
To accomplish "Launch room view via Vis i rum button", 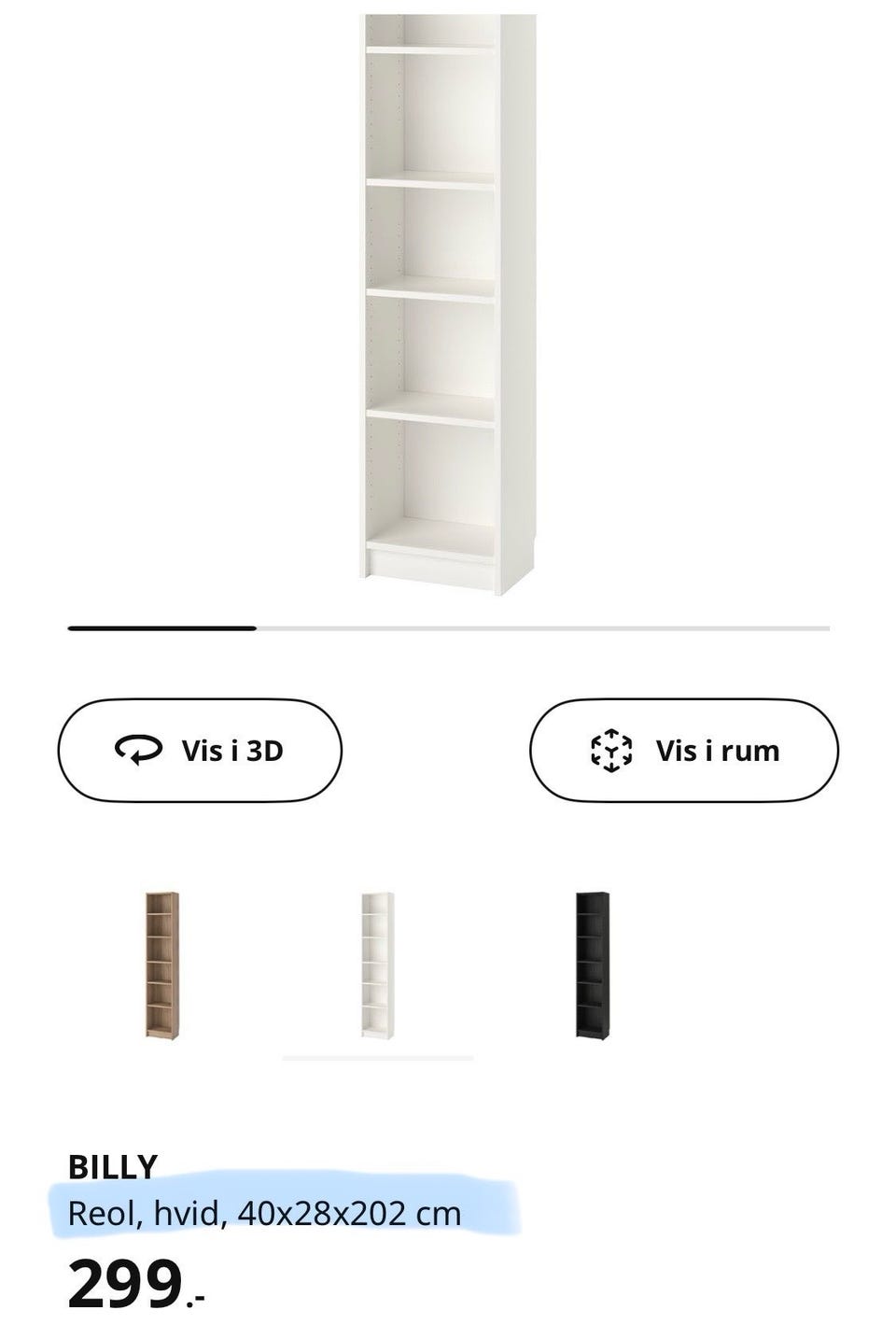I will point(685,750).
